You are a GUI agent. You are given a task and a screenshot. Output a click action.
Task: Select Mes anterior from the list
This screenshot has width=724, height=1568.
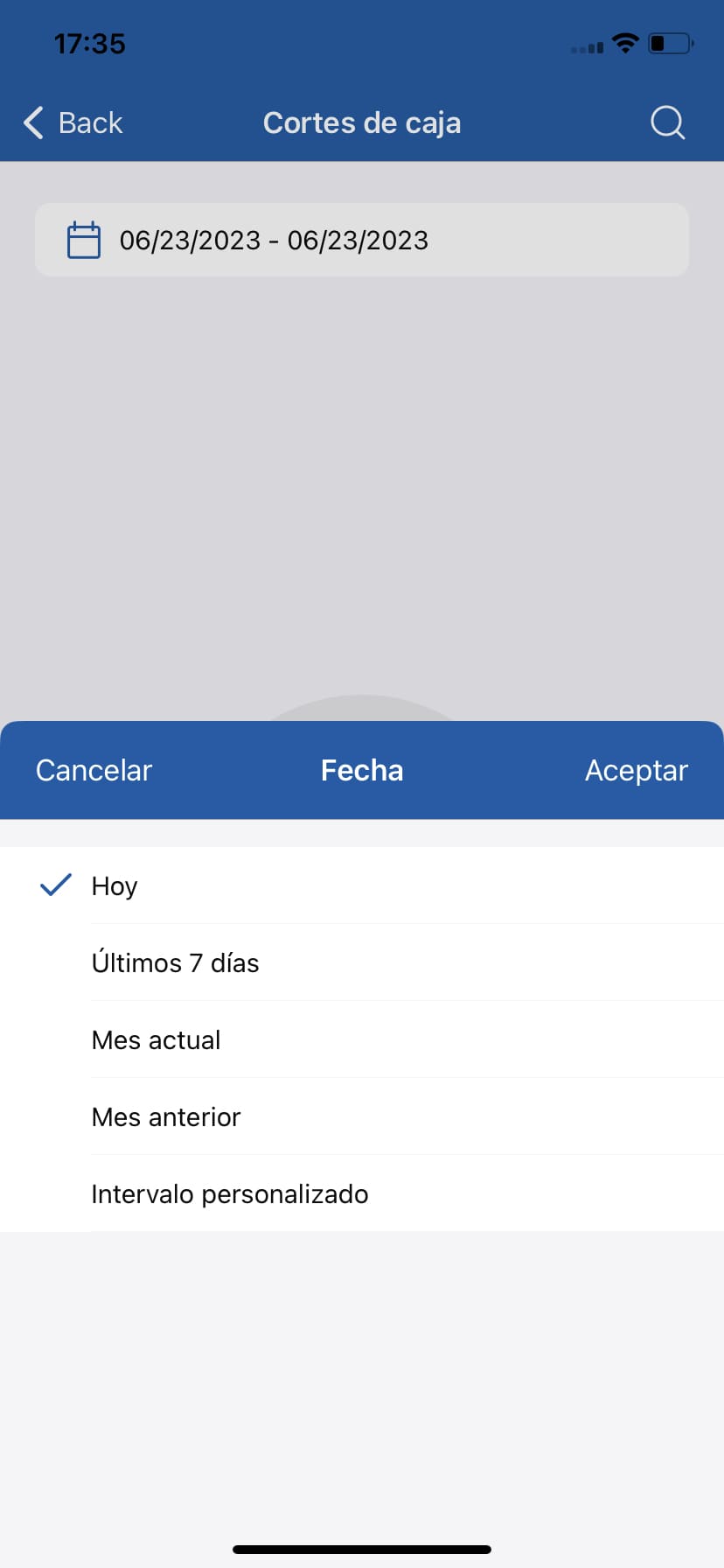(x=166, y=1116)
